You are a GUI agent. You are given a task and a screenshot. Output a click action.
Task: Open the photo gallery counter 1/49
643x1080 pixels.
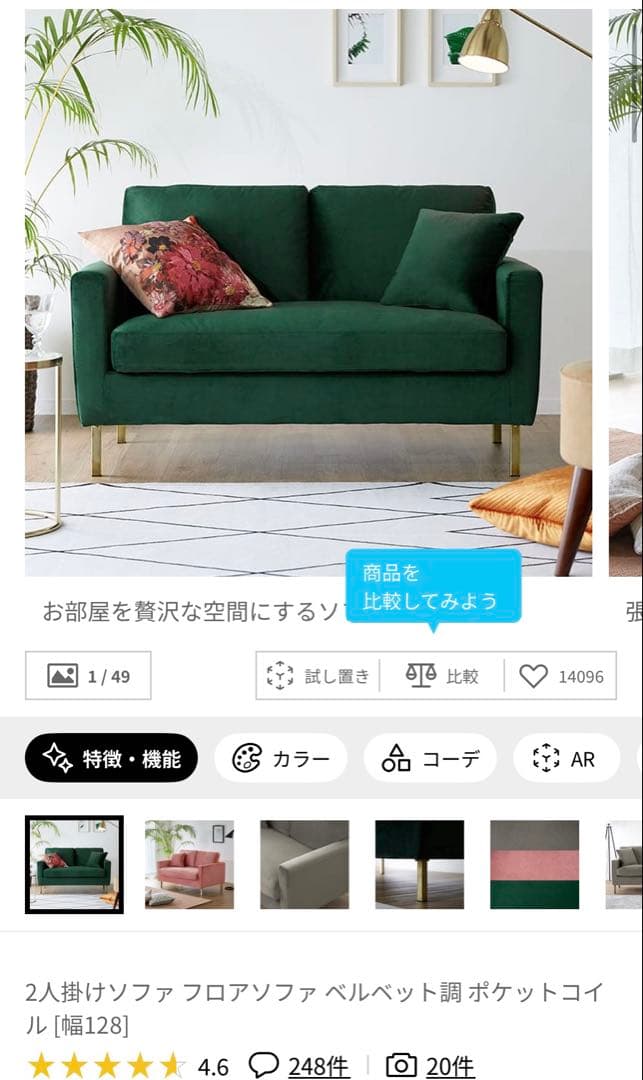[89, 676]
